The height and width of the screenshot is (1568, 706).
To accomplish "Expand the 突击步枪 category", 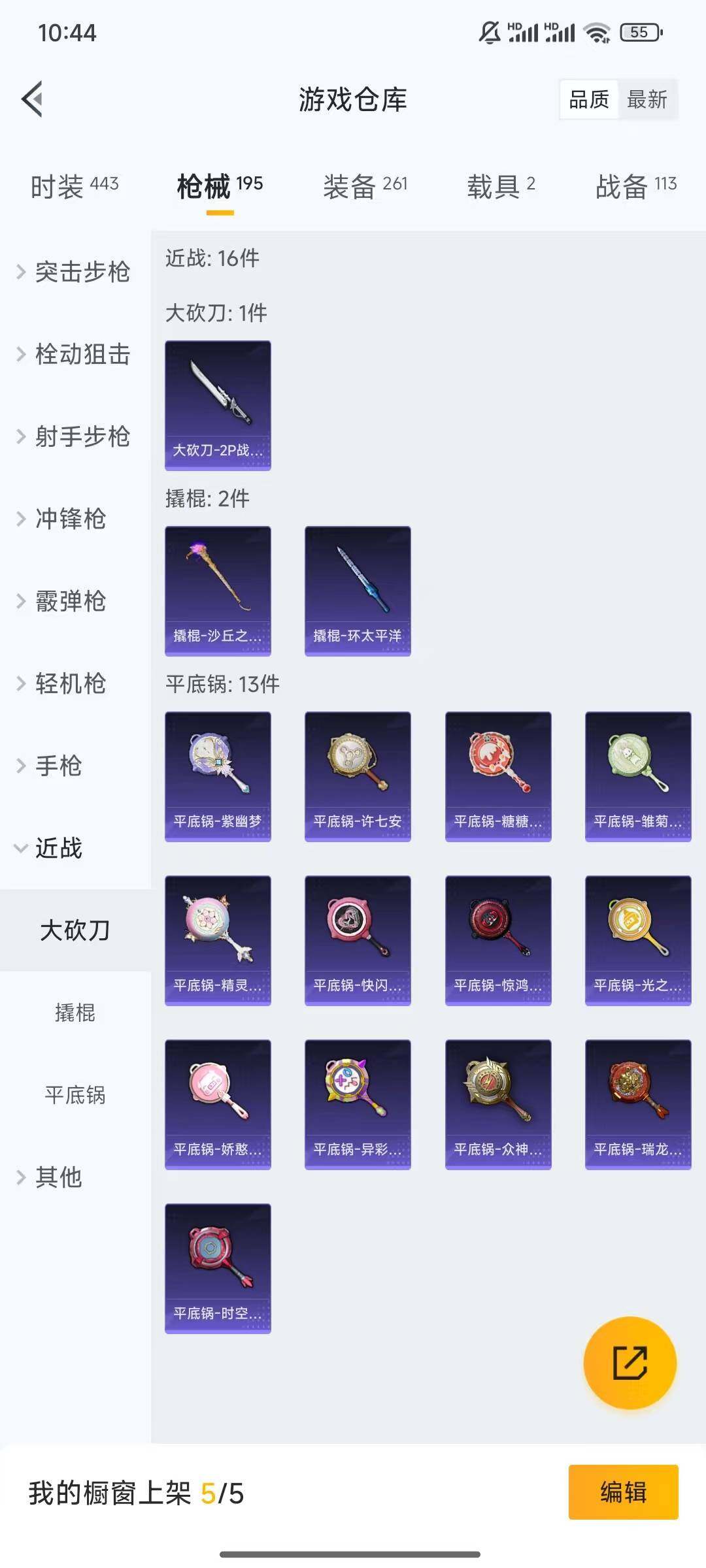I will click(x=74, y=272).
